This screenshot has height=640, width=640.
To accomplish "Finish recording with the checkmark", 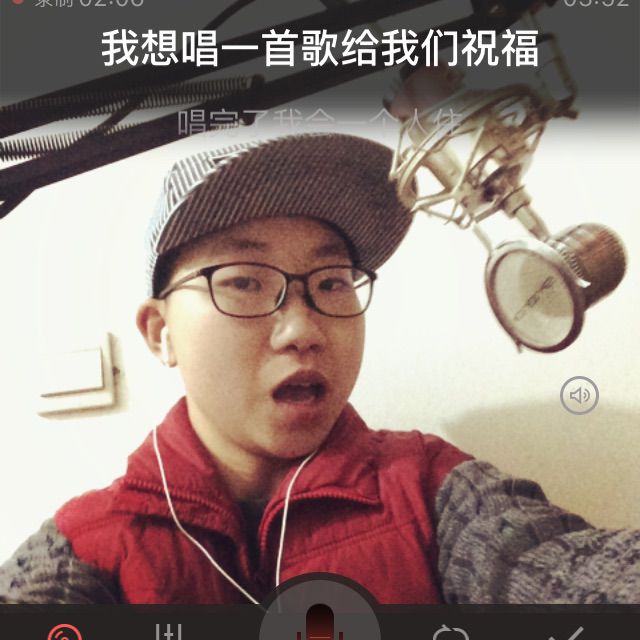I will click(x=566, y=633).
